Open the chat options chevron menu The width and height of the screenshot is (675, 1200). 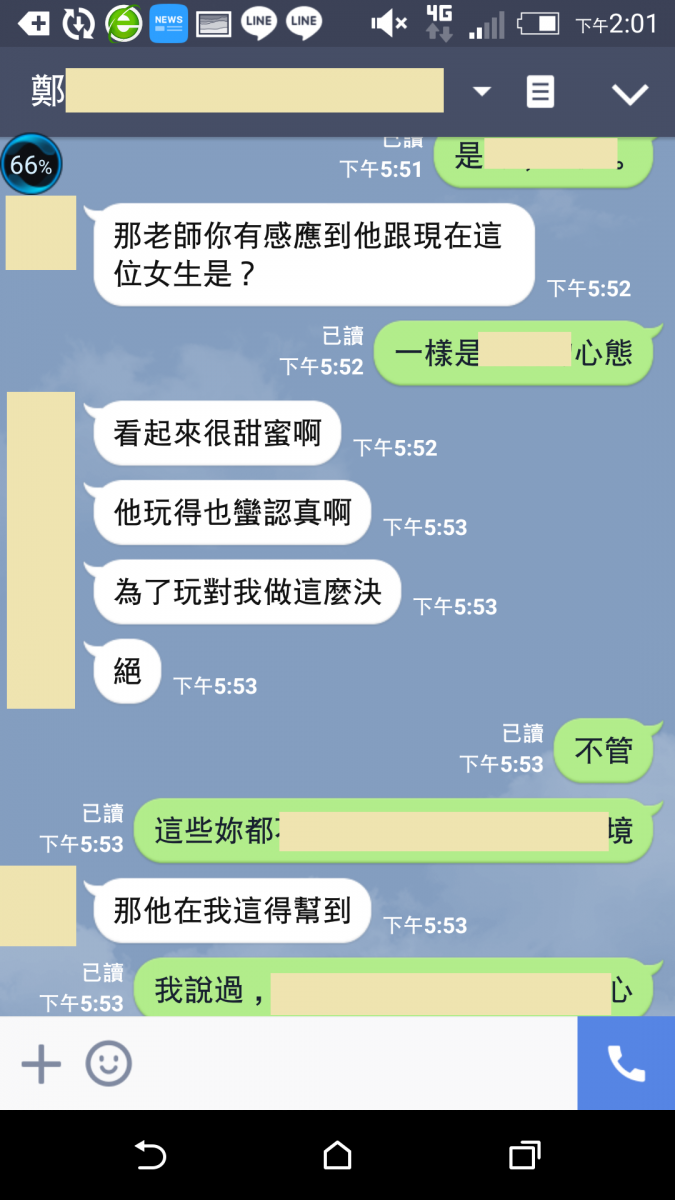630,94
